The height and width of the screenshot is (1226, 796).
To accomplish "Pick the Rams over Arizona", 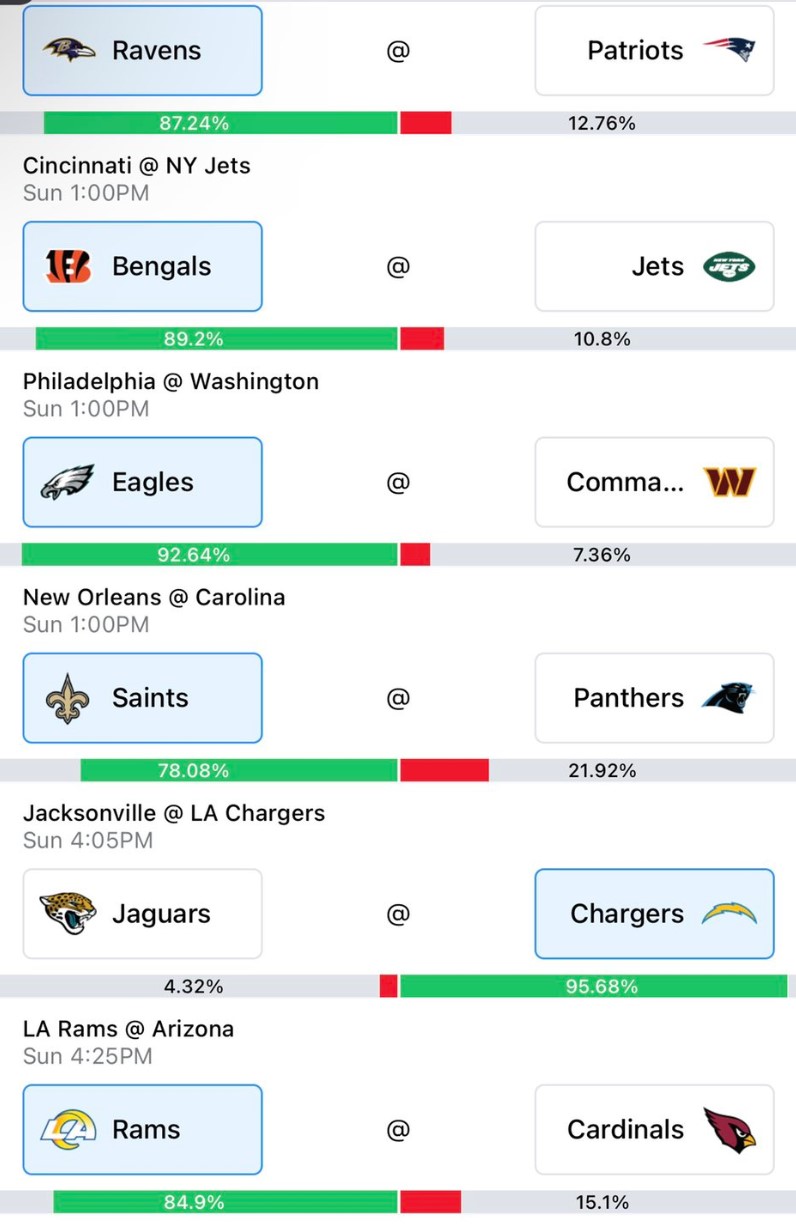I will [143, 1130].
